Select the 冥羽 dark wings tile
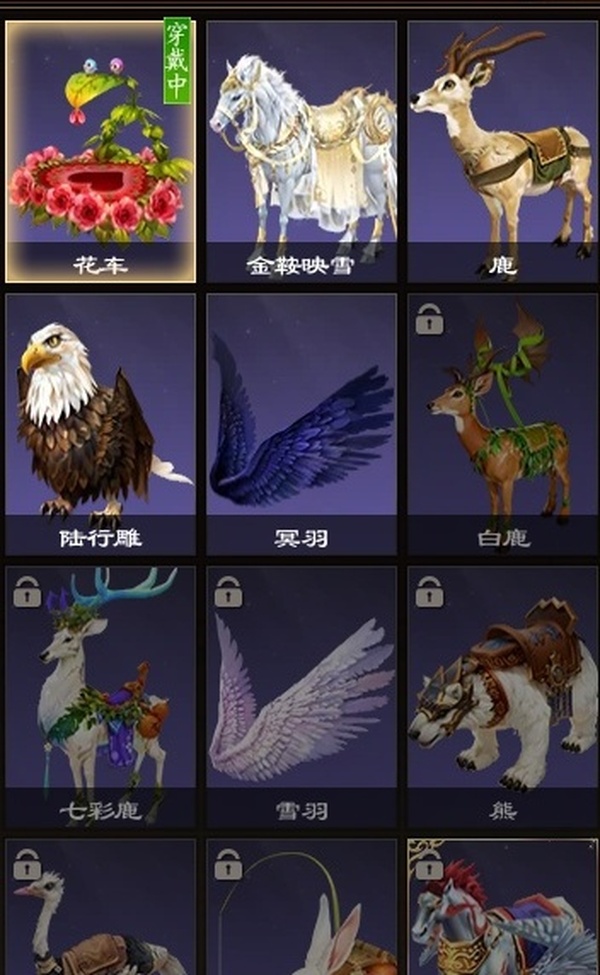The image size is (600, 975). pos(301,422)
